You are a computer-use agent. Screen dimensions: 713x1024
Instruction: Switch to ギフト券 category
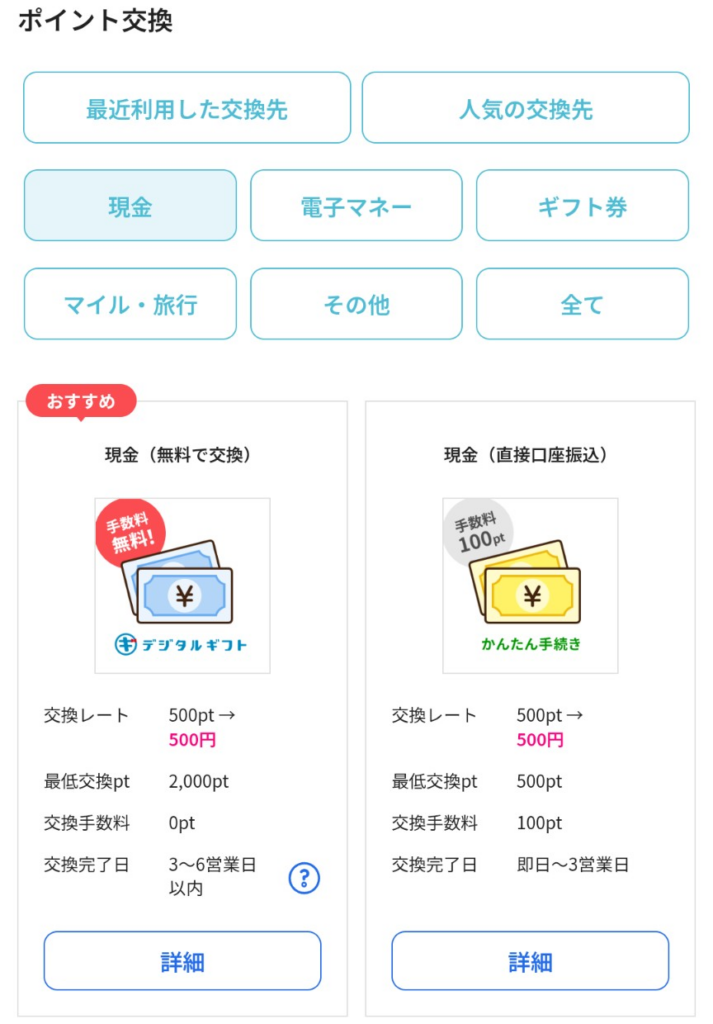coord(582,206)
